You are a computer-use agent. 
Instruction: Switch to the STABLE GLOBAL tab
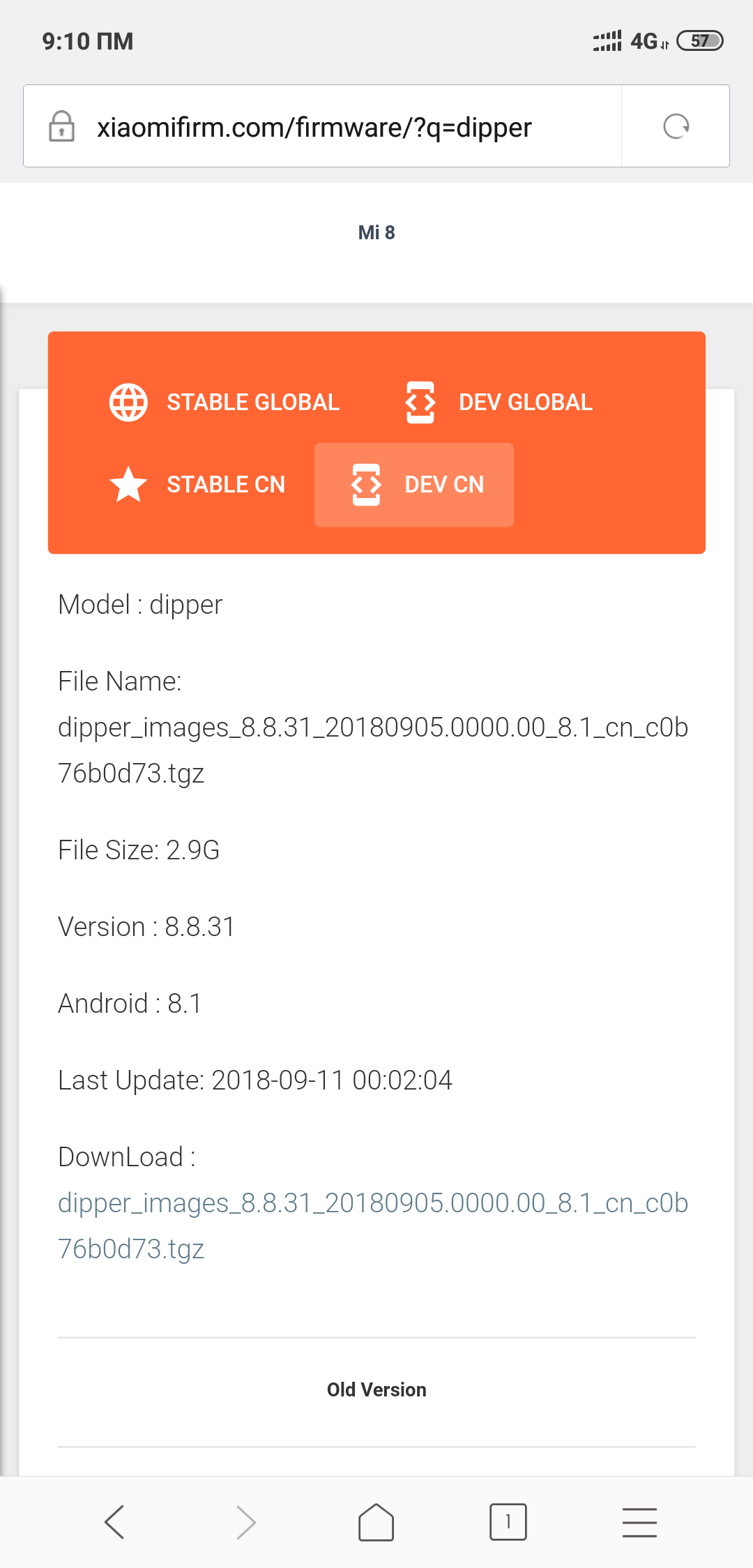pyautogui.click(x=225, y=402)
